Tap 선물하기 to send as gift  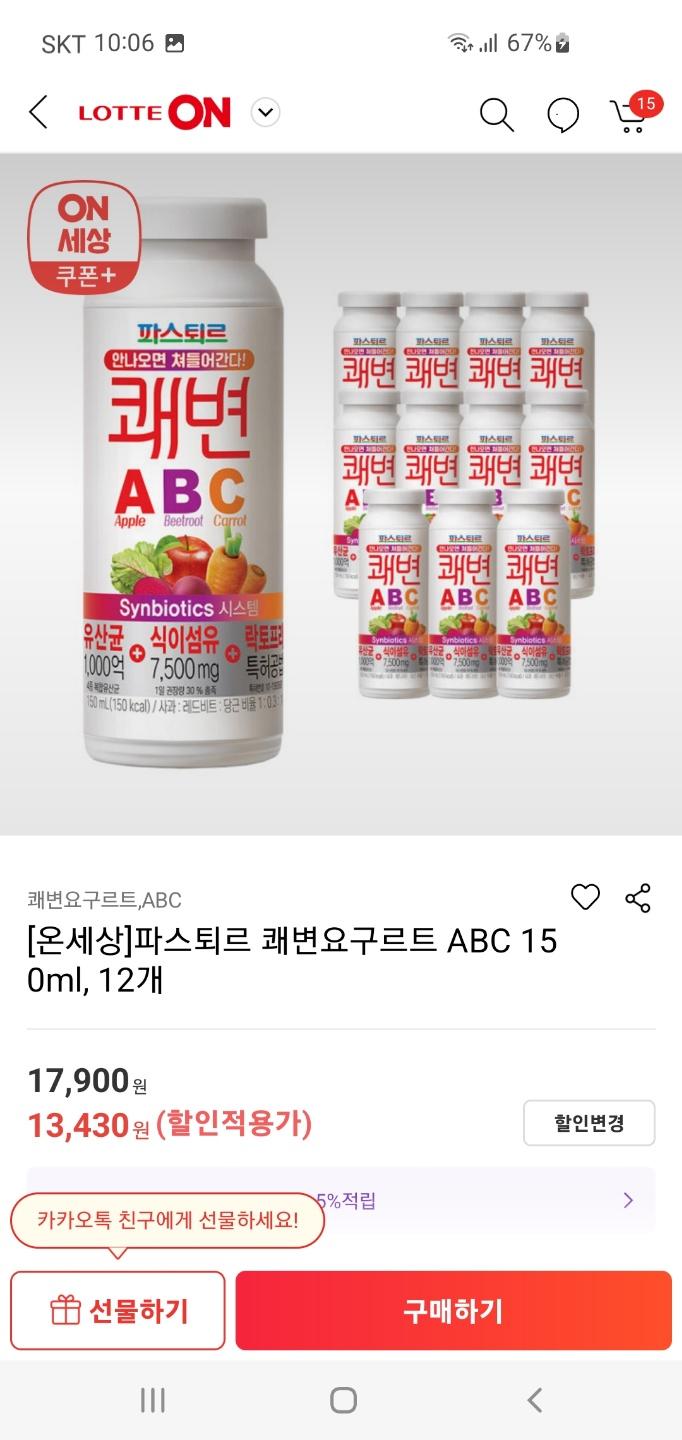click(118, 1310)
